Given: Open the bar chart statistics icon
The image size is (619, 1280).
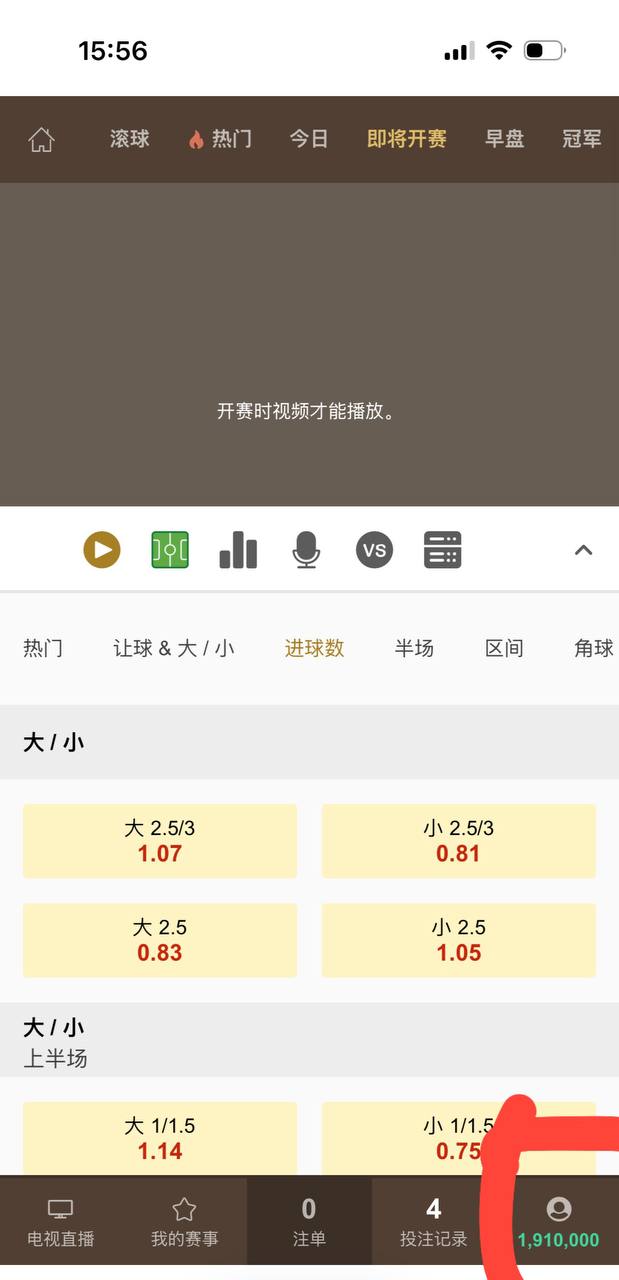Looking at the screenshot, I should click(x=238, y=550).
